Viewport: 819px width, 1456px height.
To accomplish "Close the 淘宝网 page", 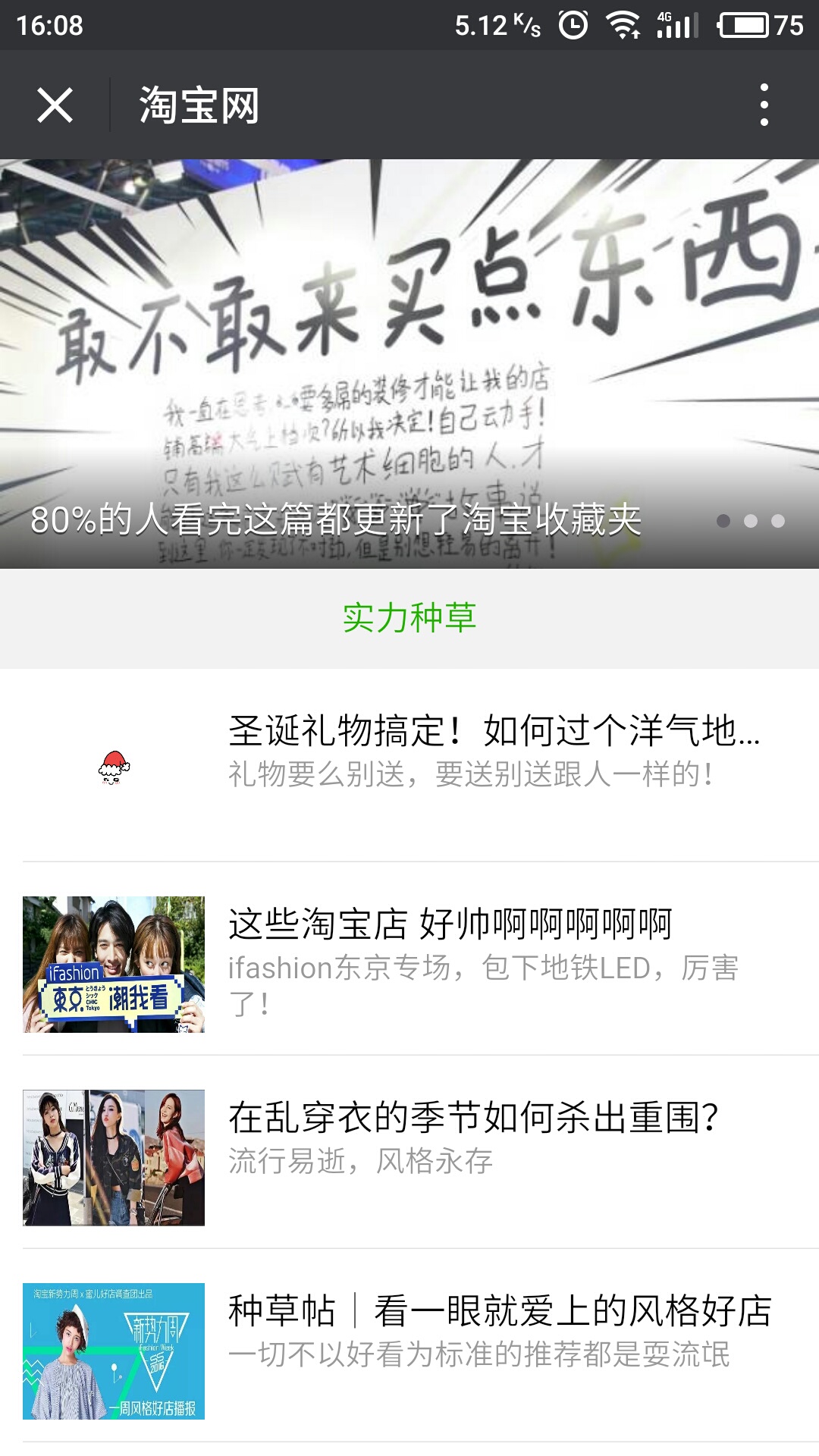I will (x=55, y=105).
